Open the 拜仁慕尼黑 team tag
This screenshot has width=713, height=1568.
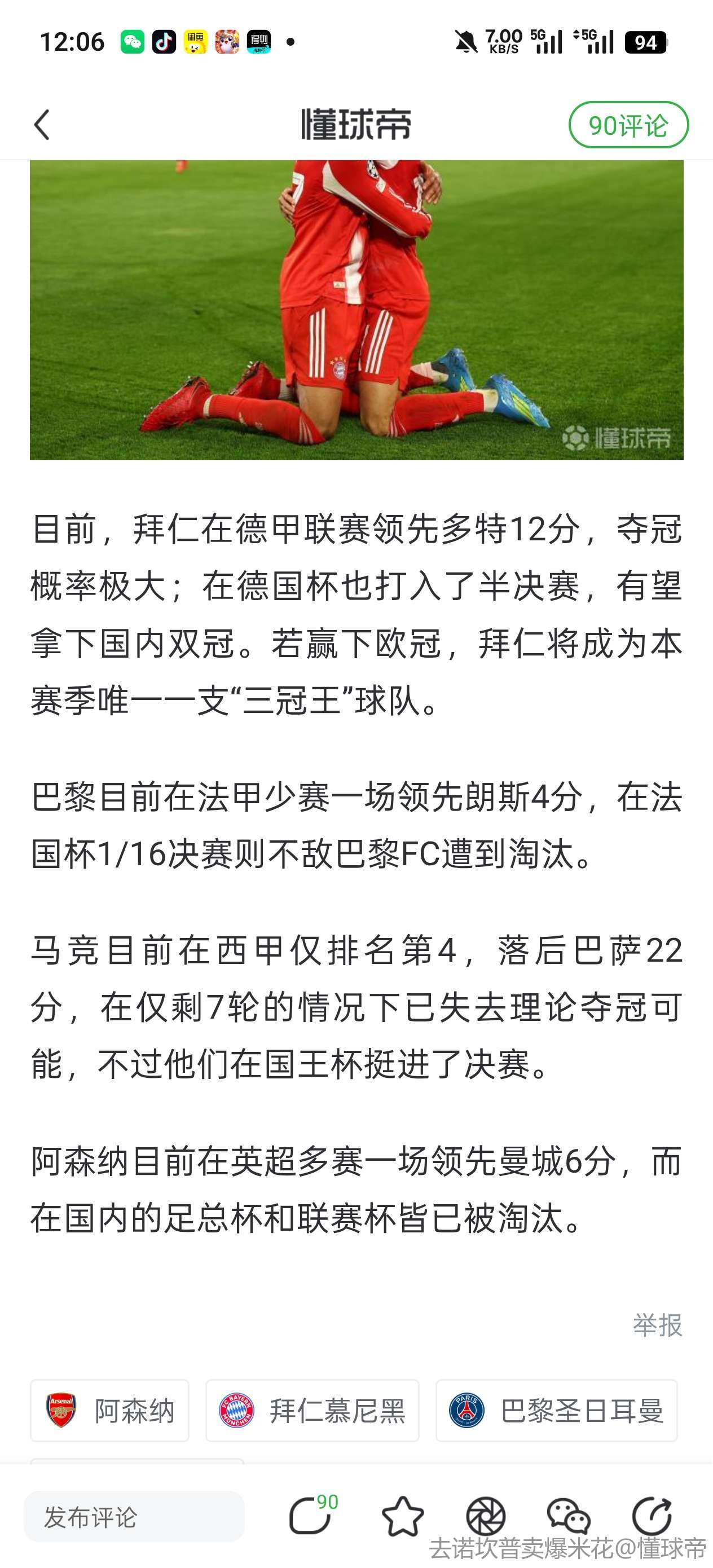[x=312, y=1410]
